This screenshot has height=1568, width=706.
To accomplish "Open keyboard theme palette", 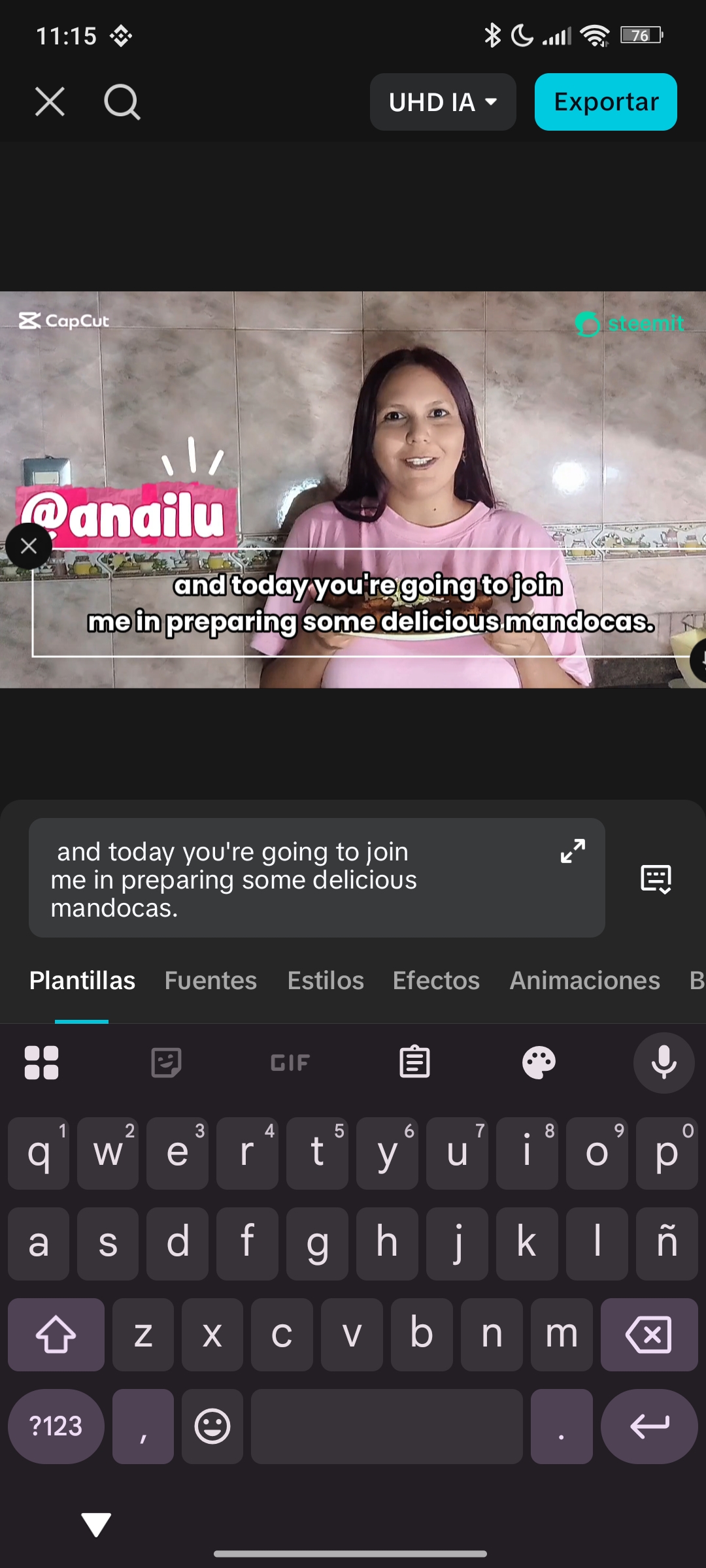I will tap(539, 1062).
